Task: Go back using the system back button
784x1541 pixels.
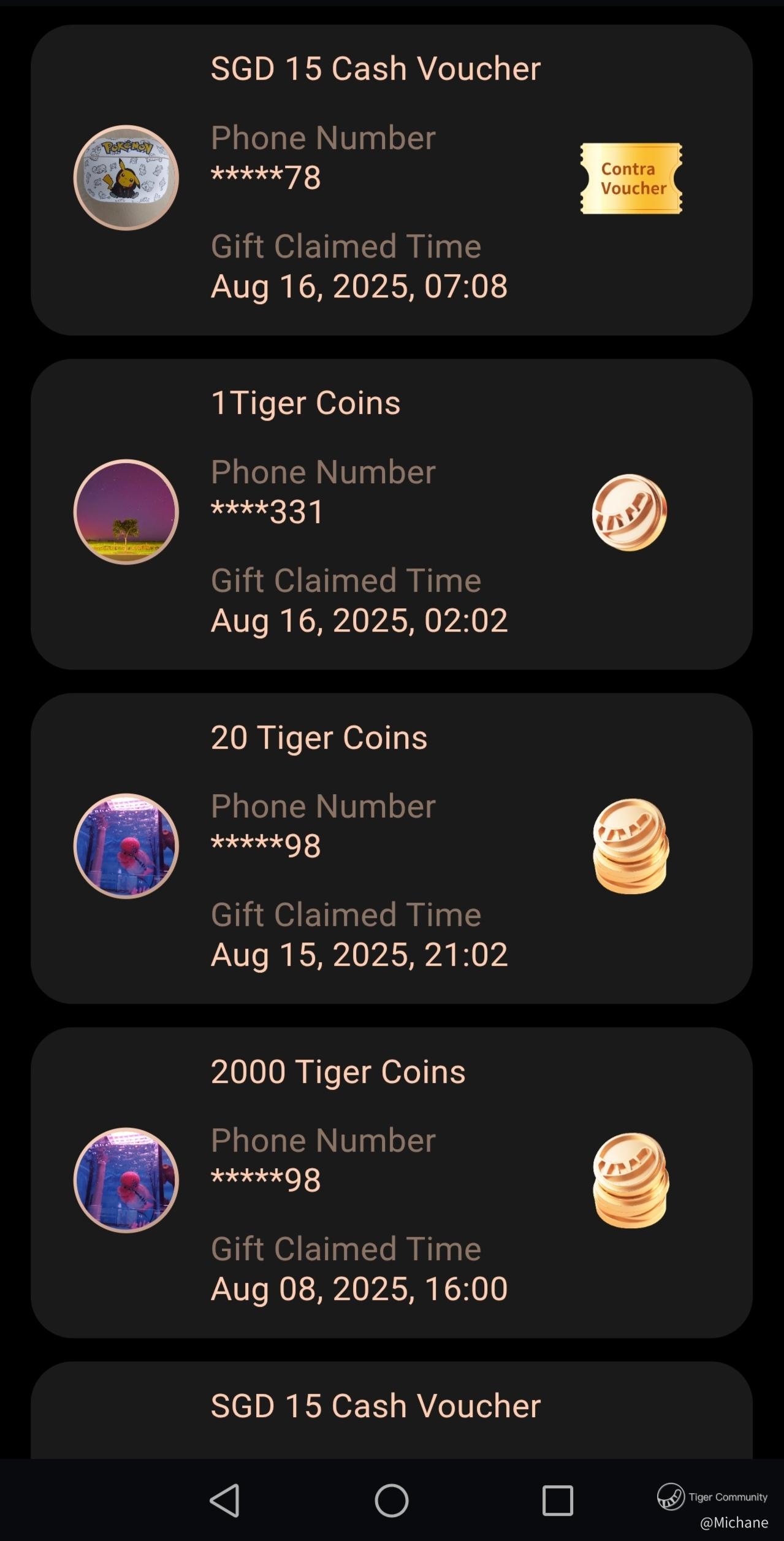Action: tap(225, 1500)
